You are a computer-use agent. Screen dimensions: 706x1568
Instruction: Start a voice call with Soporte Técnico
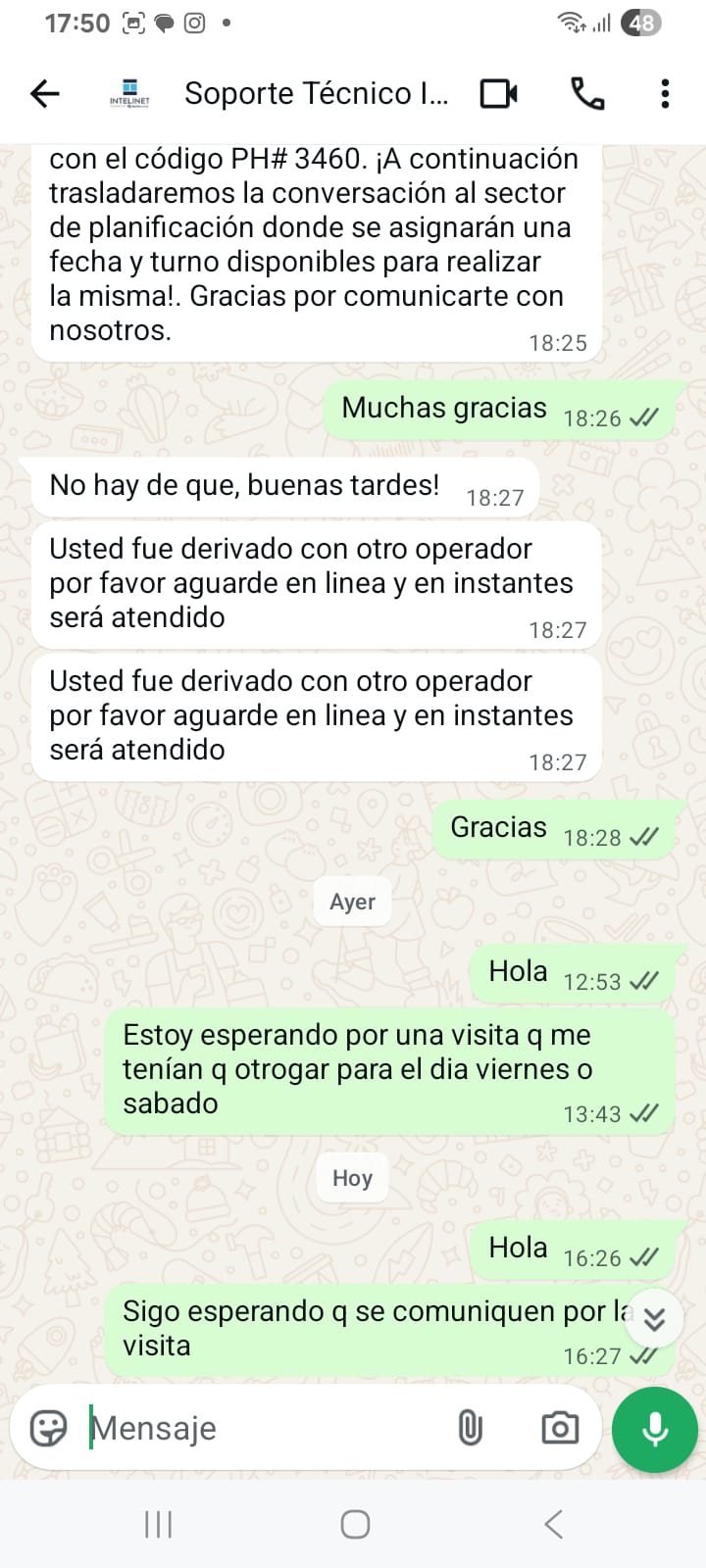[x=586, y=94]
